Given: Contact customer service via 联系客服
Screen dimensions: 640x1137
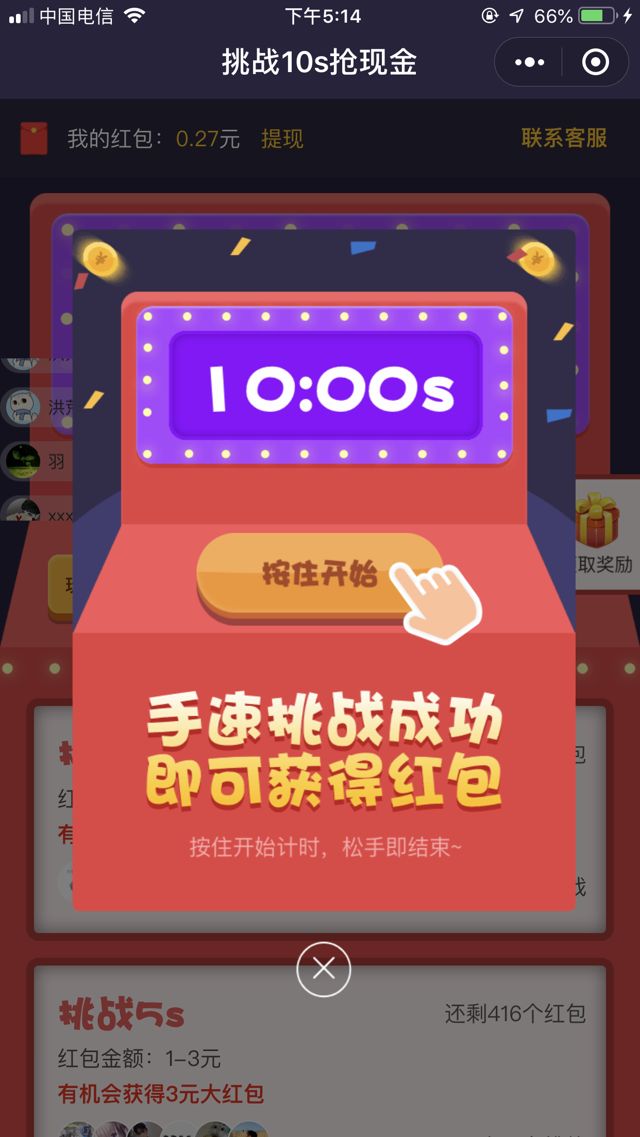Looking at the screenshot, I should [x=564, y=138].
